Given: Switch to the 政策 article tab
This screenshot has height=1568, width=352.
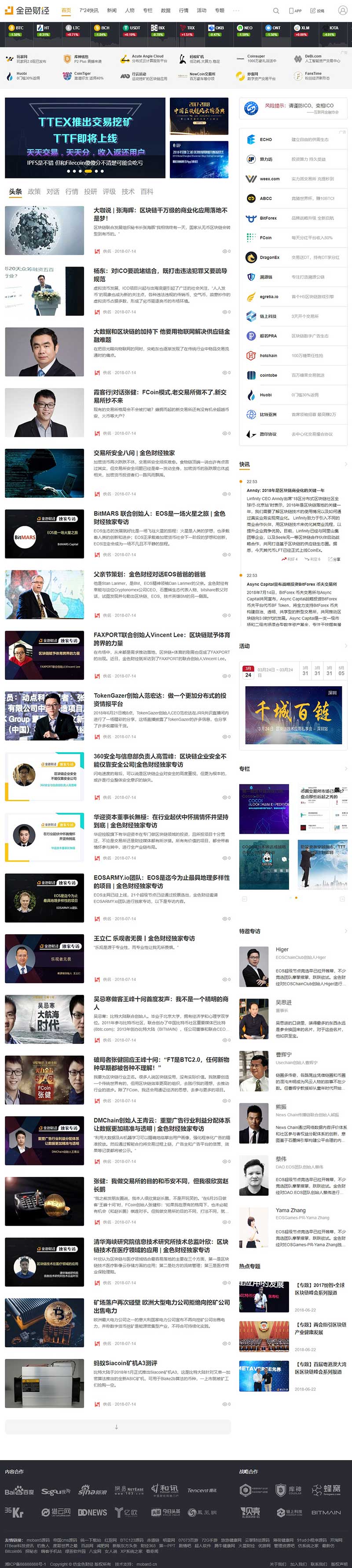Looking at the screenshot, I should [x=34, y=191].
